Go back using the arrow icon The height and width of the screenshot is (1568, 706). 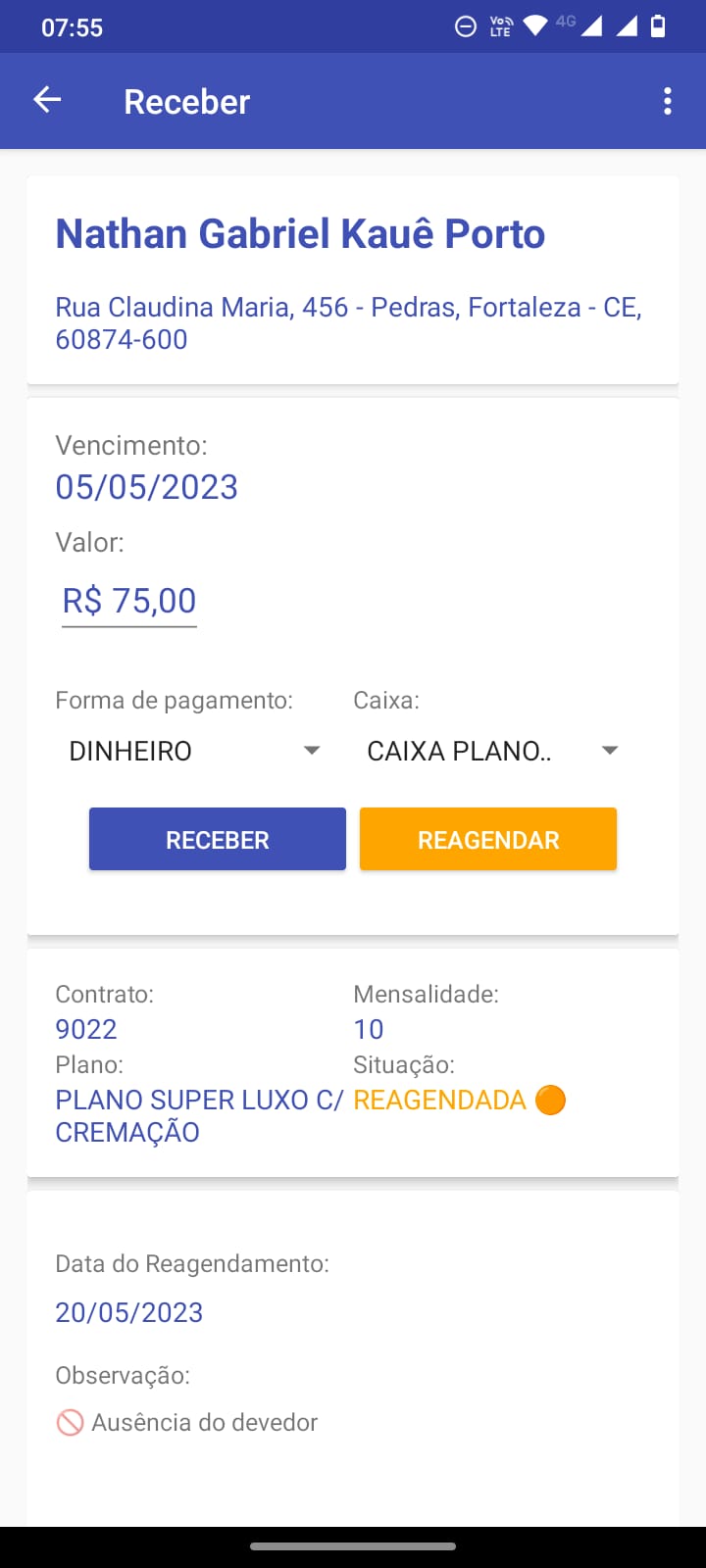point(47,100)
